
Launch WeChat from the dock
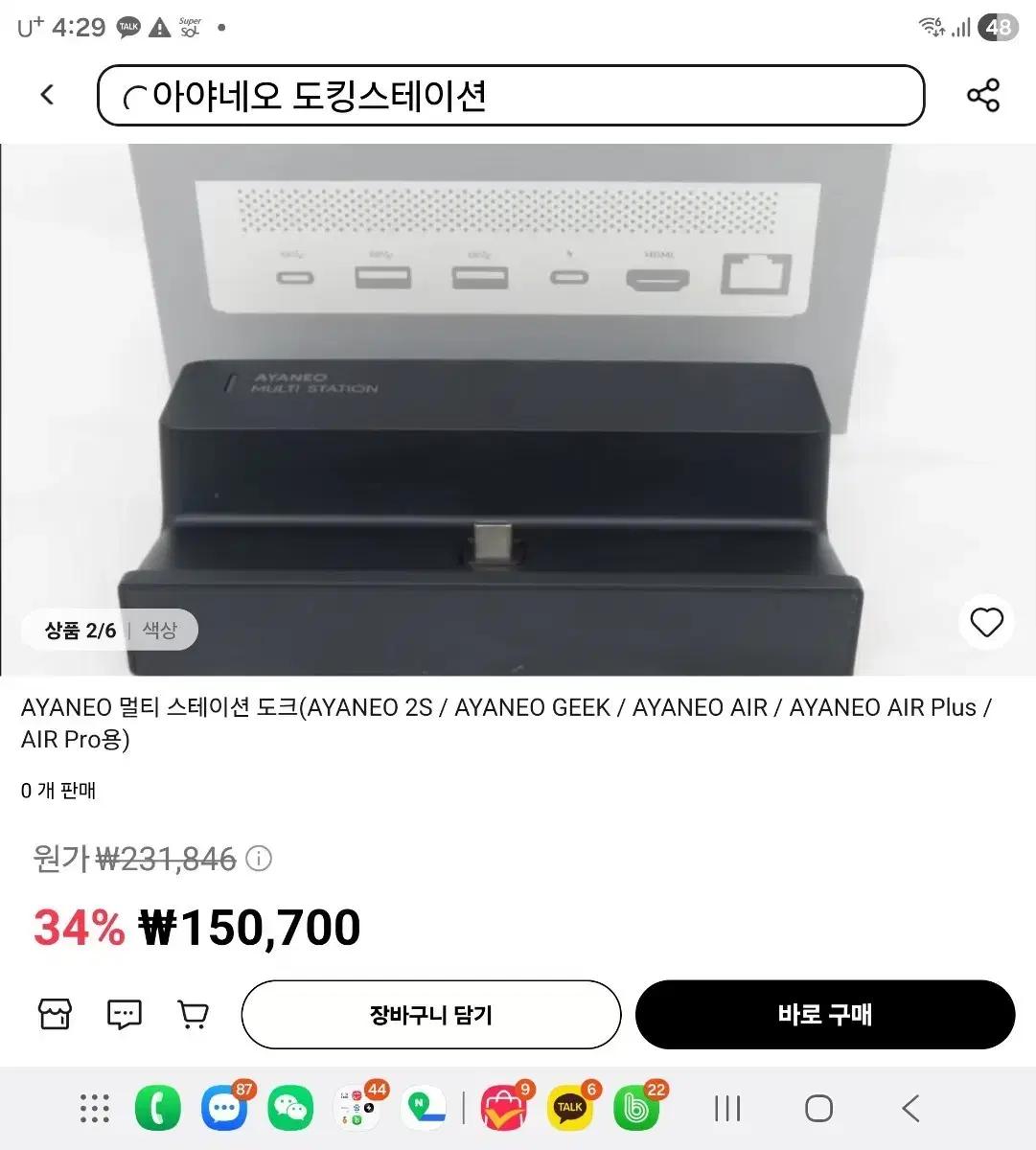coord(290,1108)
